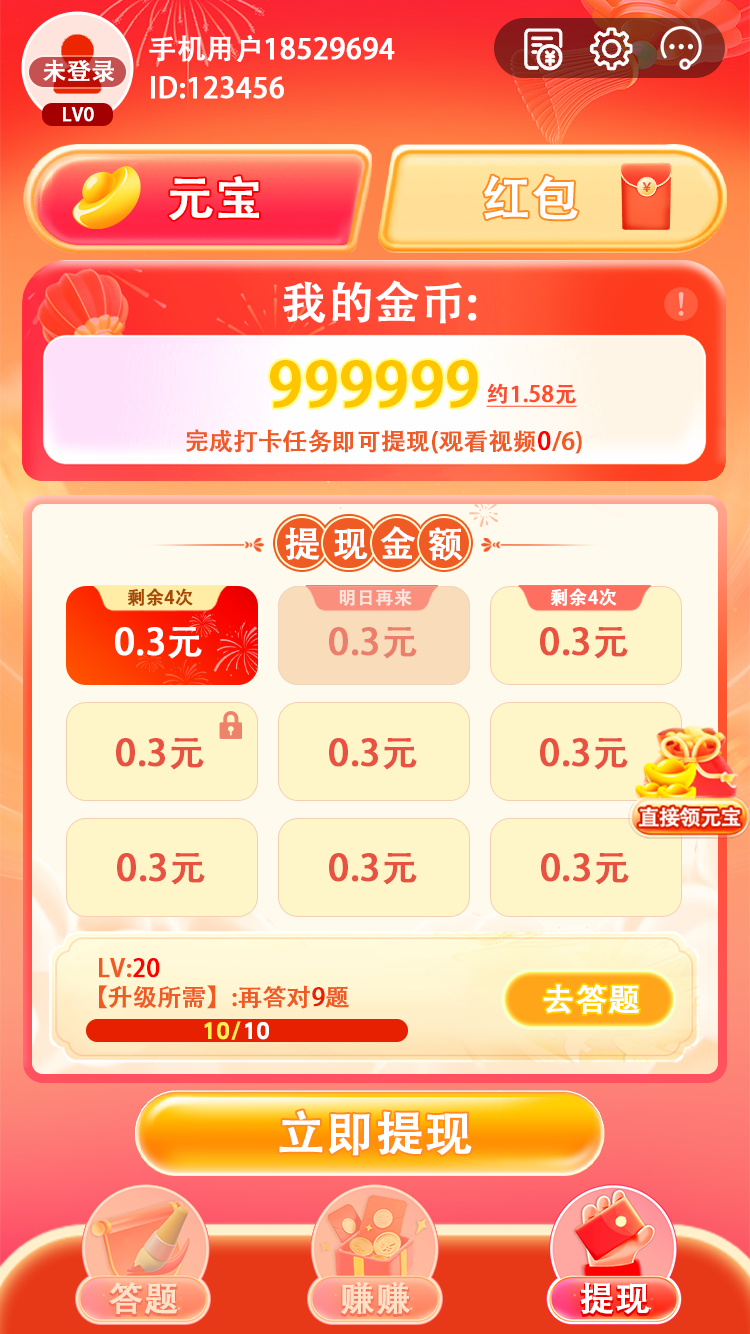Open the coin info exclamation icon
Screen dimensions: 750x1334
[x=681, y=304]
